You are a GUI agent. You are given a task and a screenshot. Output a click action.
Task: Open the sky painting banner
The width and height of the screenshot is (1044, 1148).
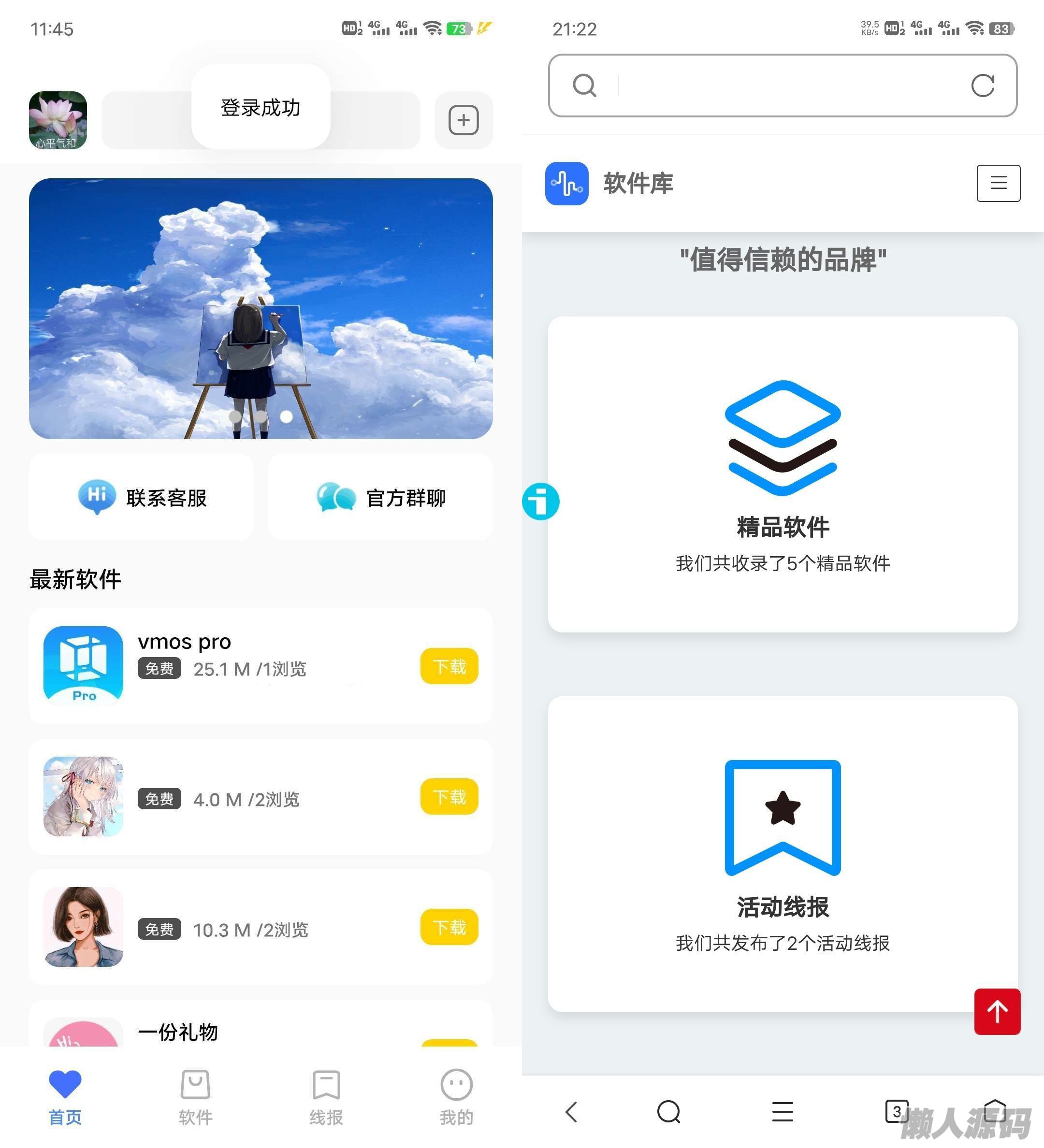click(x=261, y=308)
